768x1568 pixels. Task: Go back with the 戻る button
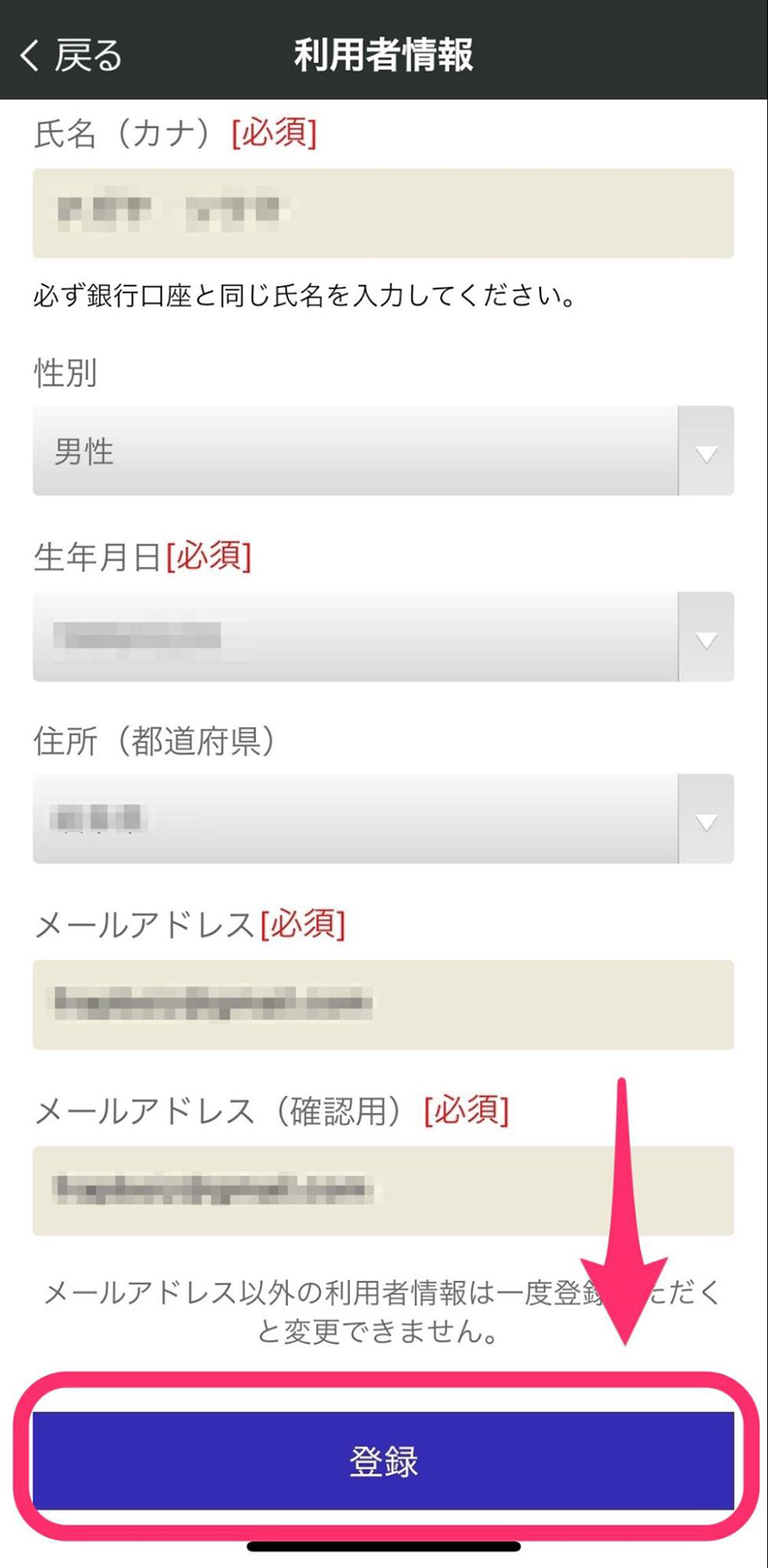click(x=70, y=56)
